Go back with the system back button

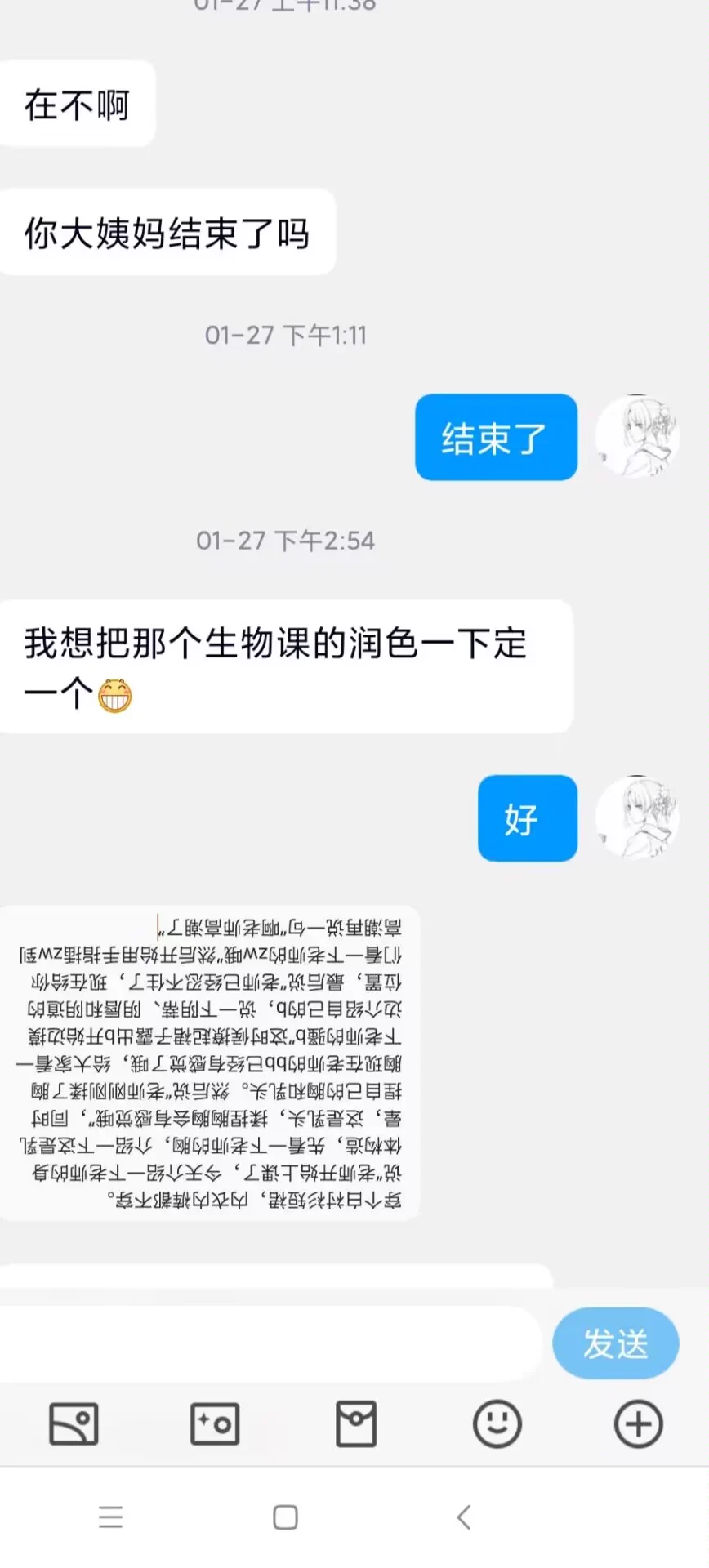pos(463,1517)
